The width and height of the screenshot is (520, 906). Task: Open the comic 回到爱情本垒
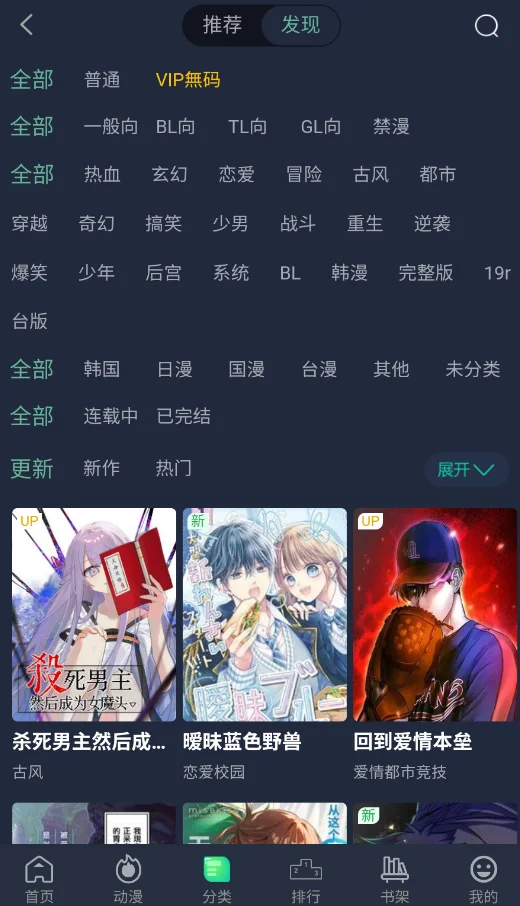436,643
